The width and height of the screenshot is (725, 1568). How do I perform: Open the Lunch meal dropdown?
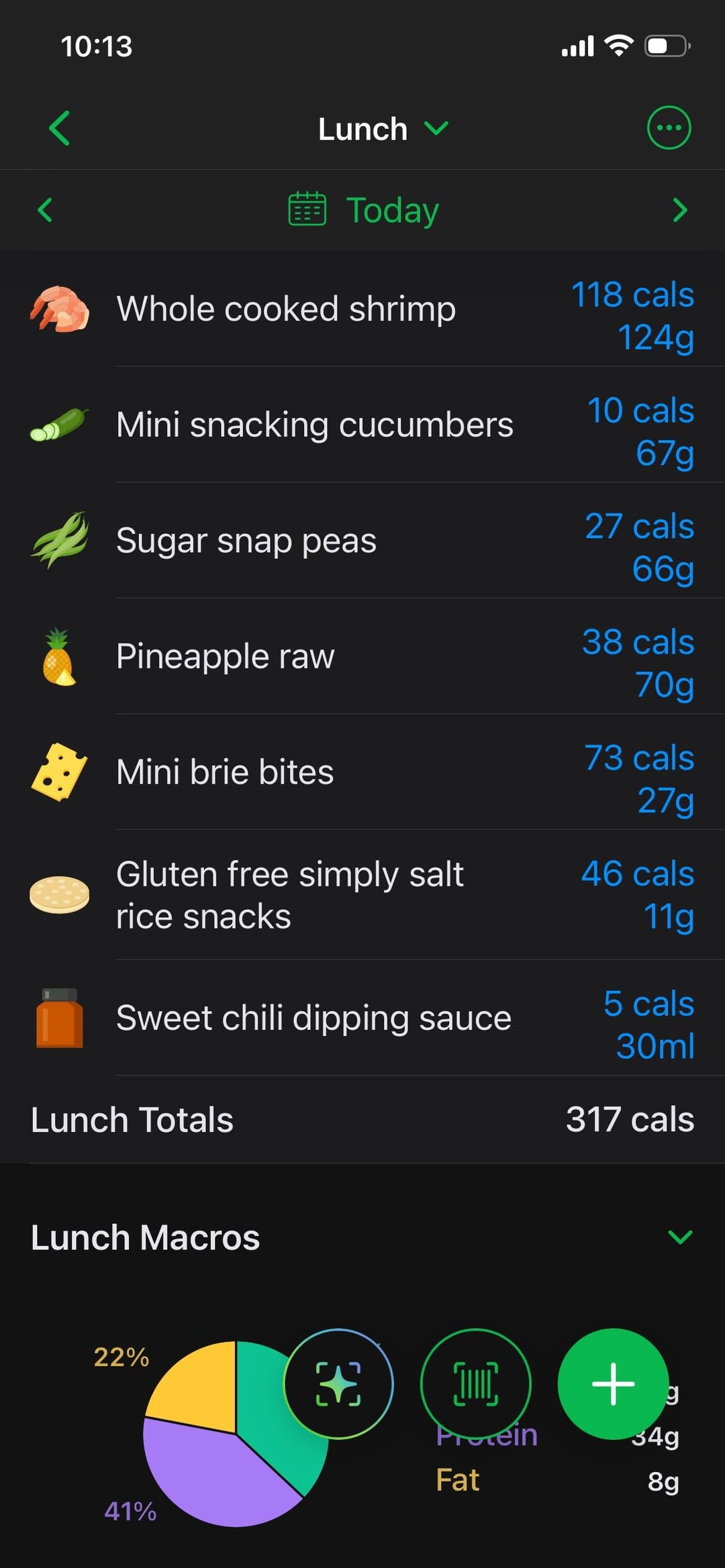point(382,129)
